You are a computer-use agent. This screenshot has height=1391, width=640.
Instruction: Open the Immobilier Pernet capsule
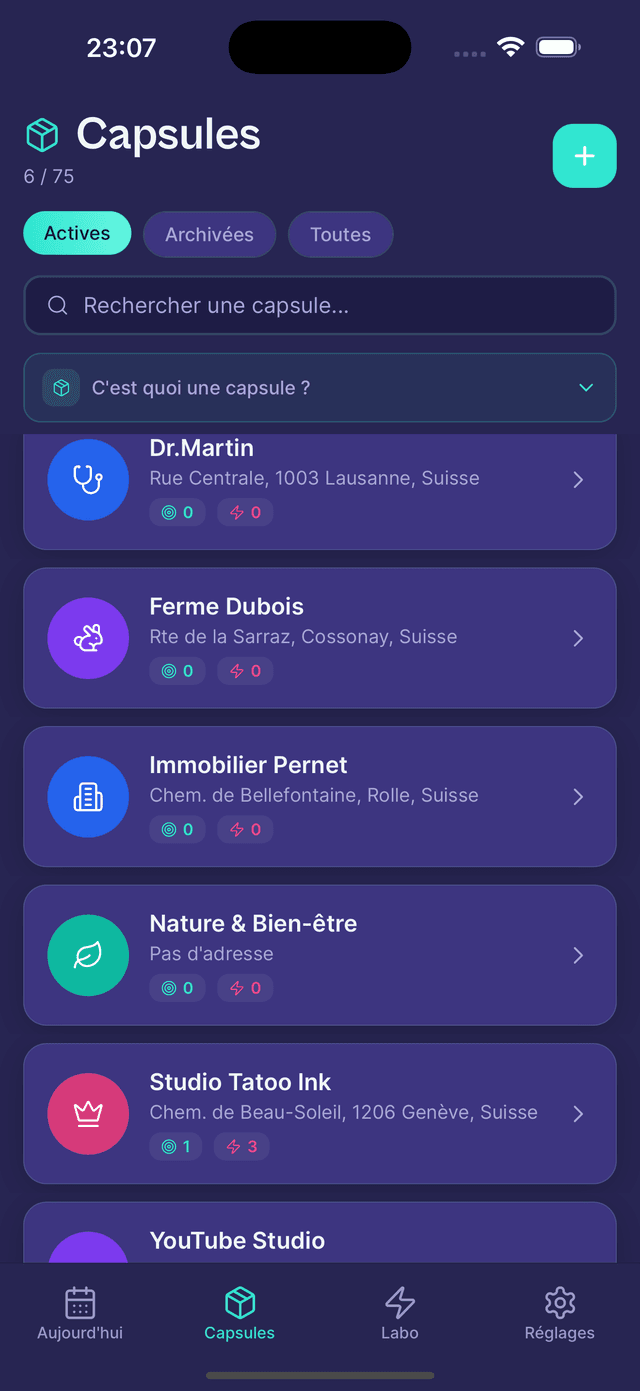320,796
